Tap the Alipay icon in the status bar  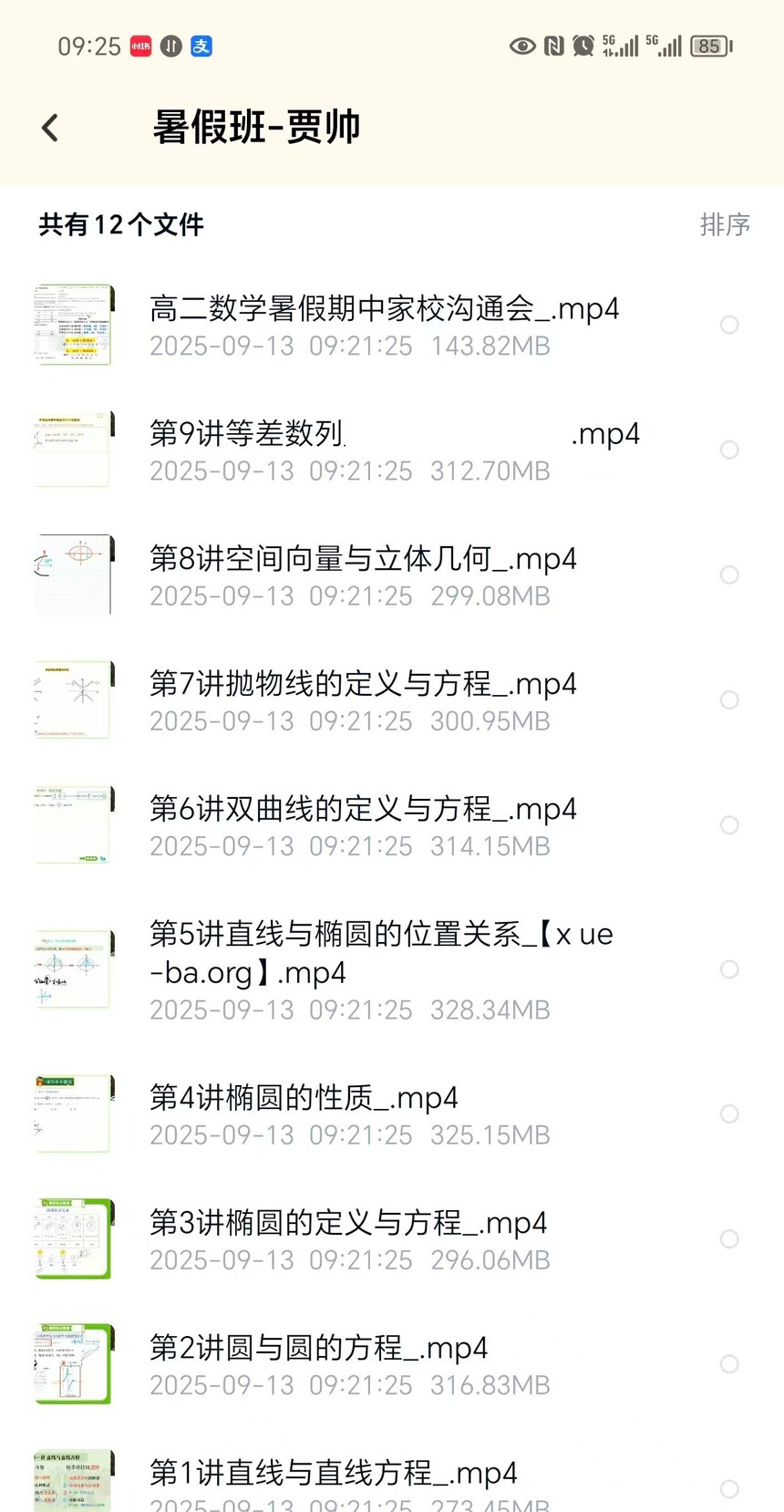tap(201, 46)
